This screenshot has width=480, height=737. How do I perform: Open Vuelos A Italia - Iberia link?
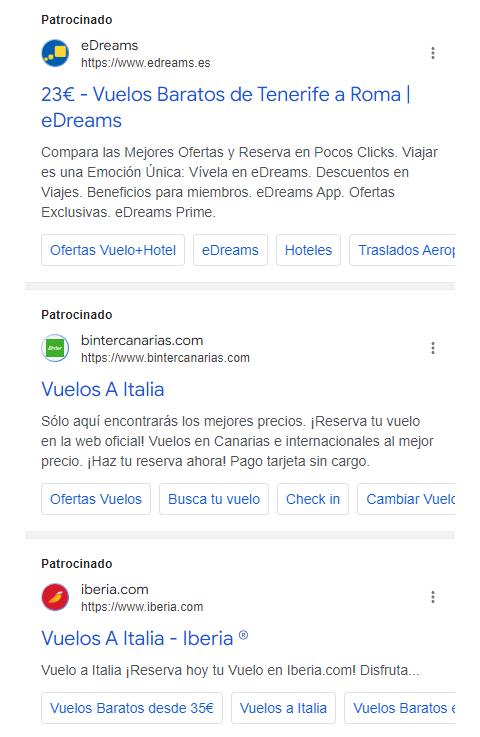coord(144,638)
